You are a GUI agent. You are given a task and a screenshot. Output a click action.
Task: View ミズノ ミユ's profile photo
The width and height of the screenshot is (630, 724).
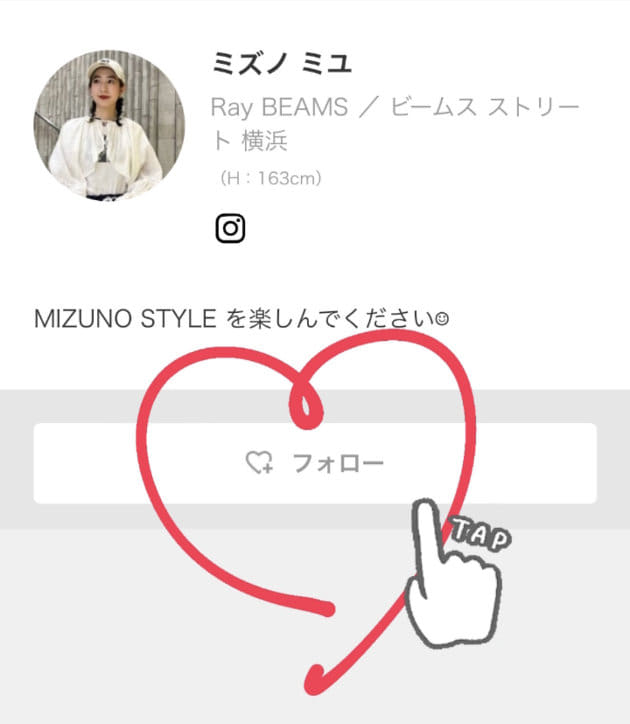tap(109, 126)
